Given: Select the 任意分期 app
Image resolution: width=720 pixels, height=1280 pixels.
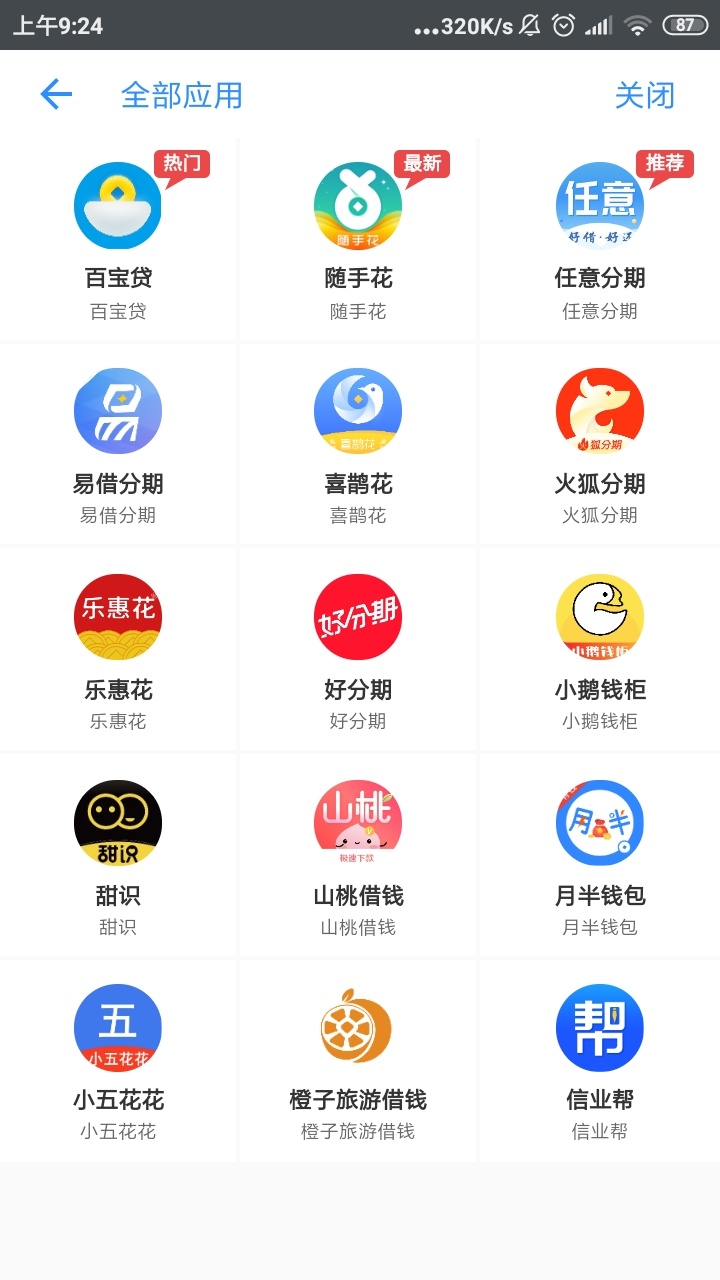Looking at the screenshot, I should tap(600, 240).
